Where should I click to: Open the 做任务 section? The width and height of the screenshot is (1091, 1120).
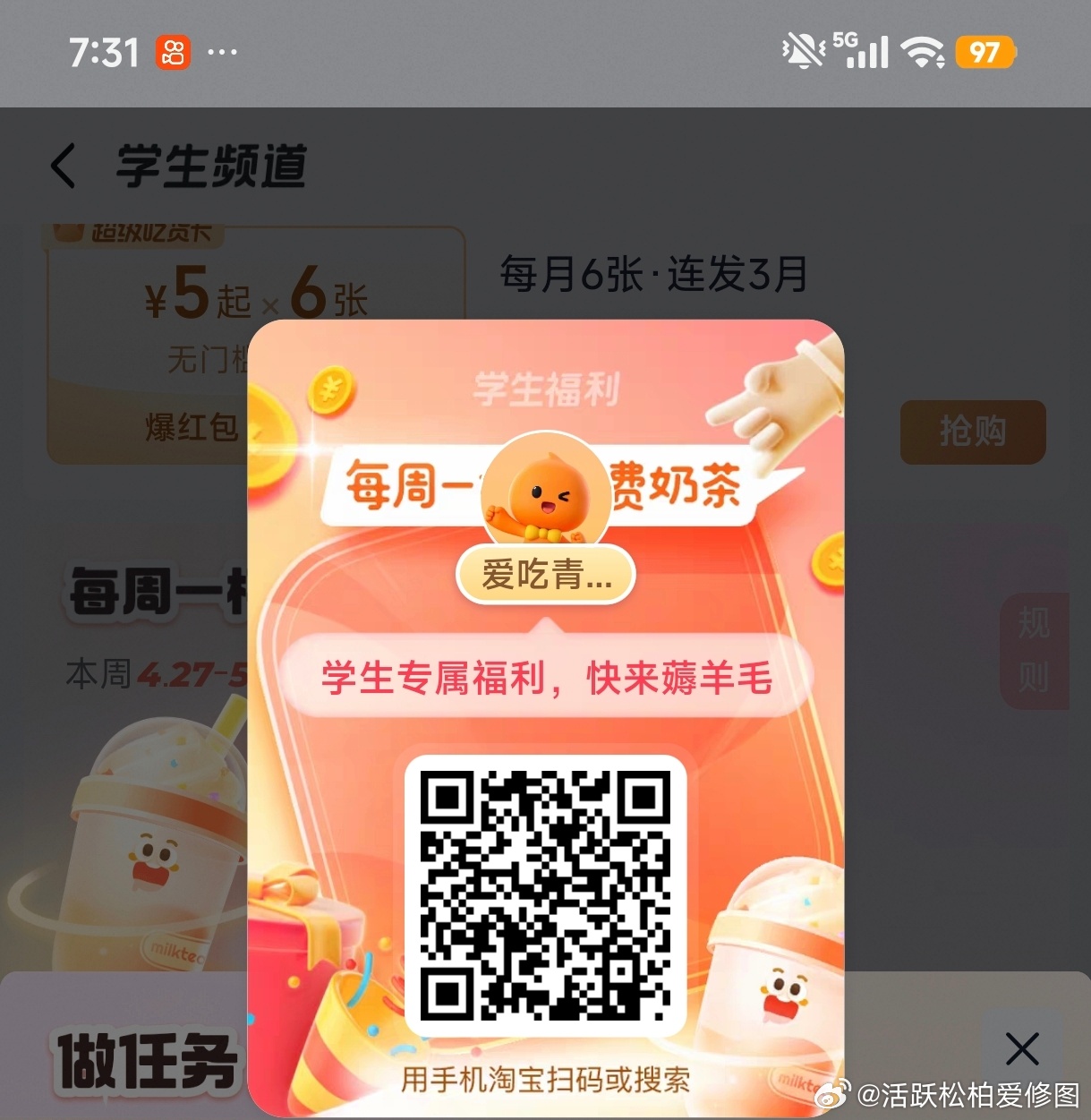[x=146, y=1061]
